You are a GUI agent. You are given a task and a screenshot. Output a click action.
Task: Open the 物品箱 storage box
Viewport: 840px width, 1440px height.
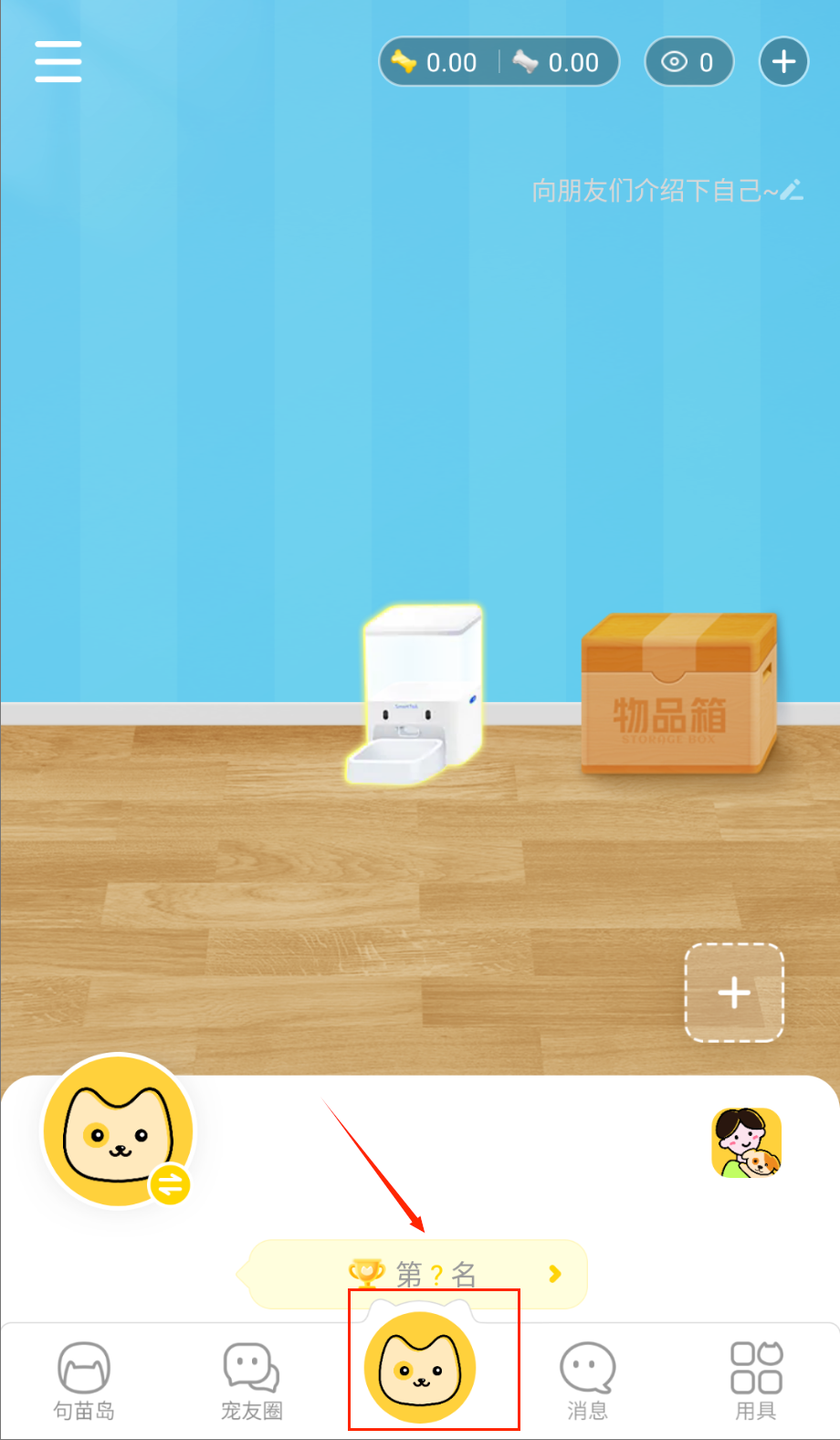coord(678,695)
